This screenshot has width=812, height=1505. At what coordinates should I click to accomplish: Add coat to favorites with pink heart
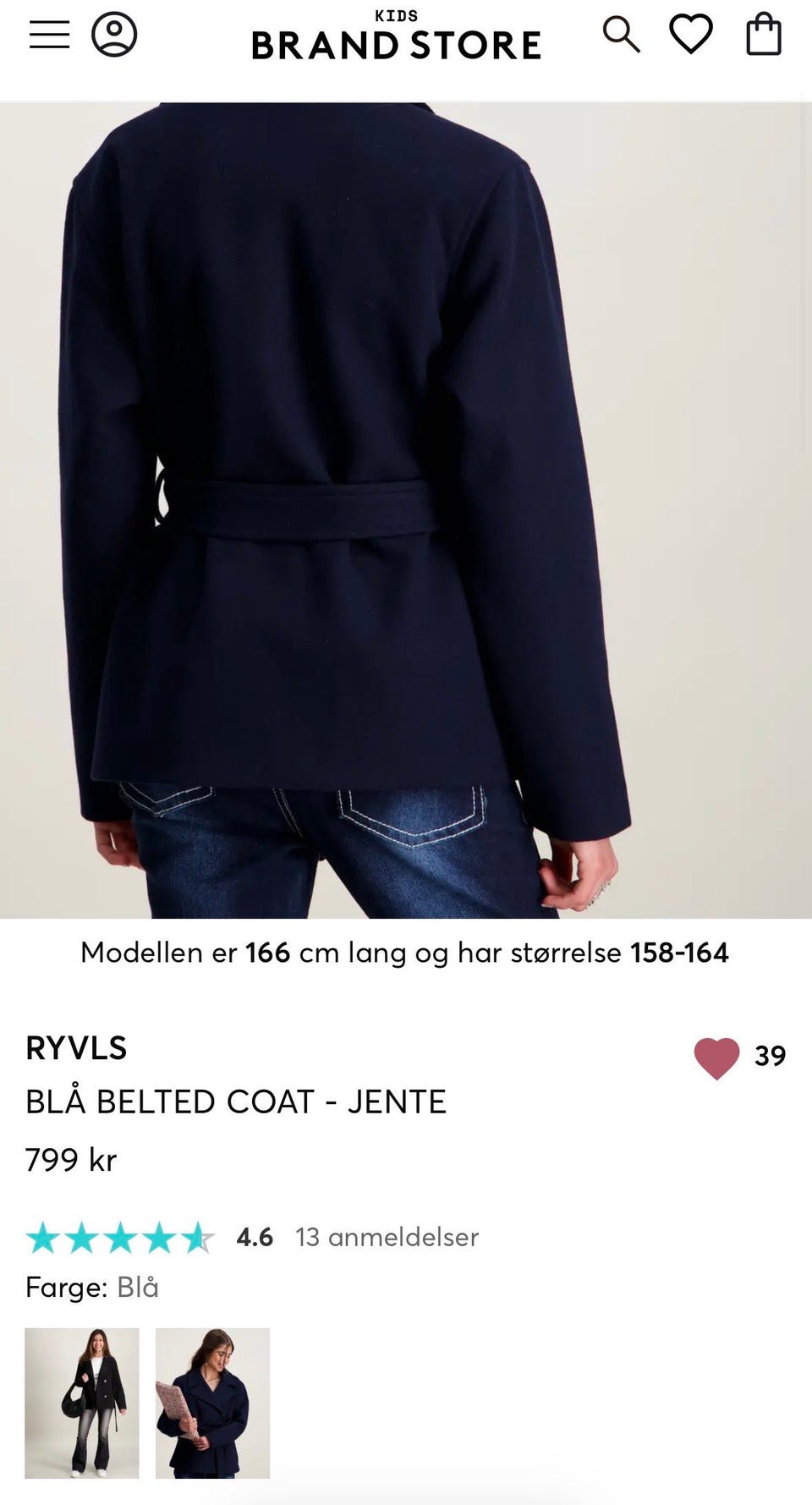716,1057
